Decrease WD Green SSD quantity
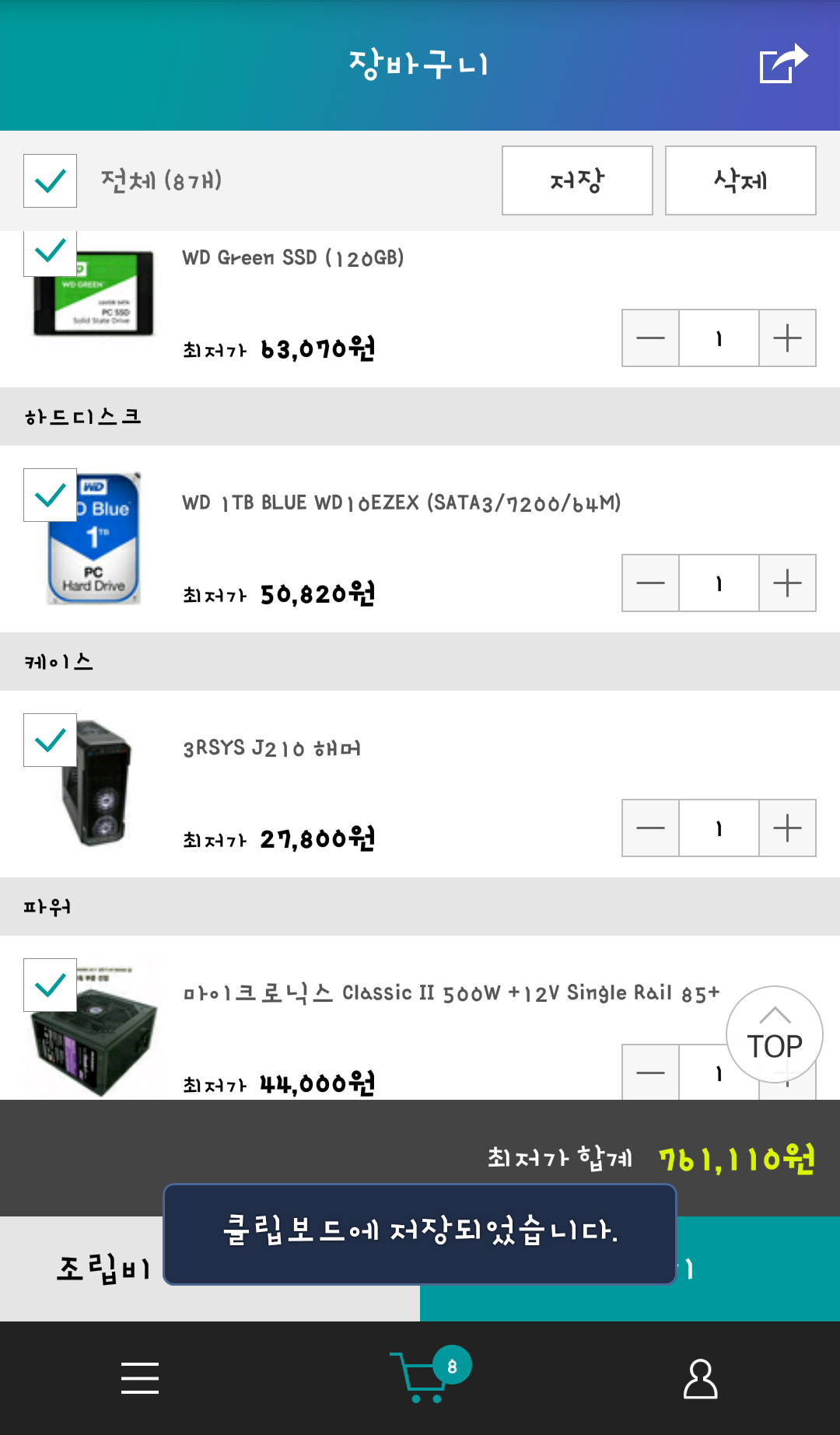Viewport: 840px width, 1435px height. 650,338
